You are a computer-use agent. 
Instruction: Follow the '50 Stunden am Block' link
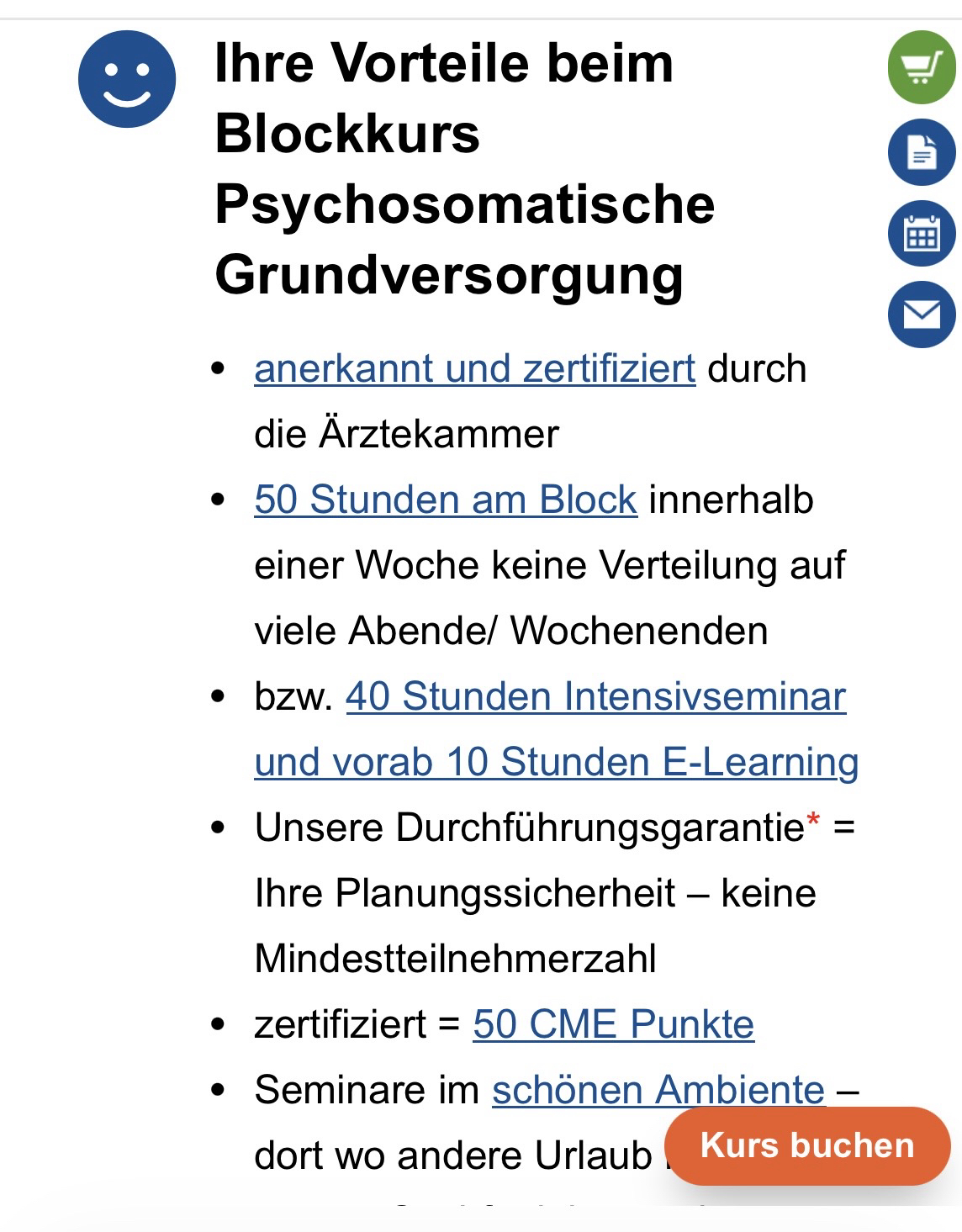(x=446, y=500)
